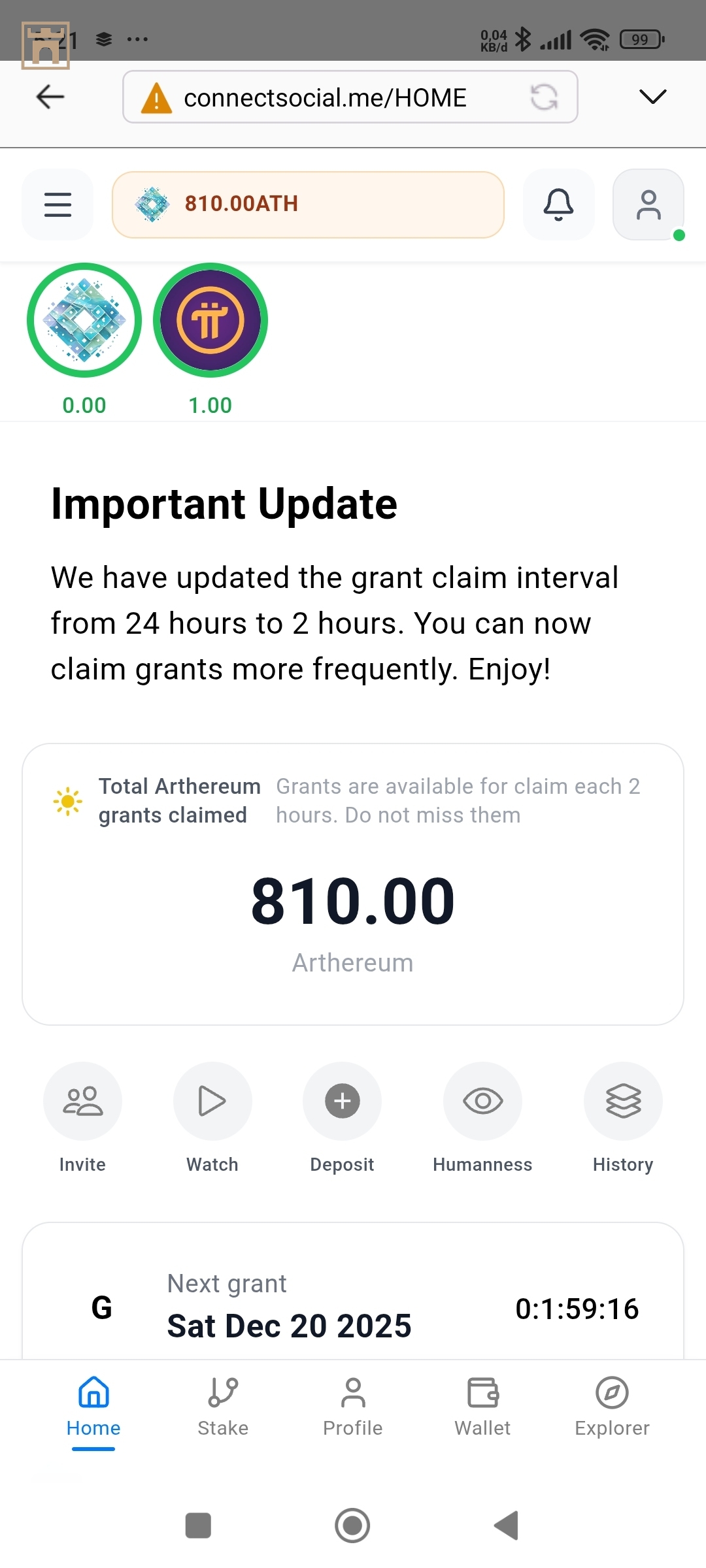
Task: Tap the connectsocial.me address bar
Action: click(325, 98)
